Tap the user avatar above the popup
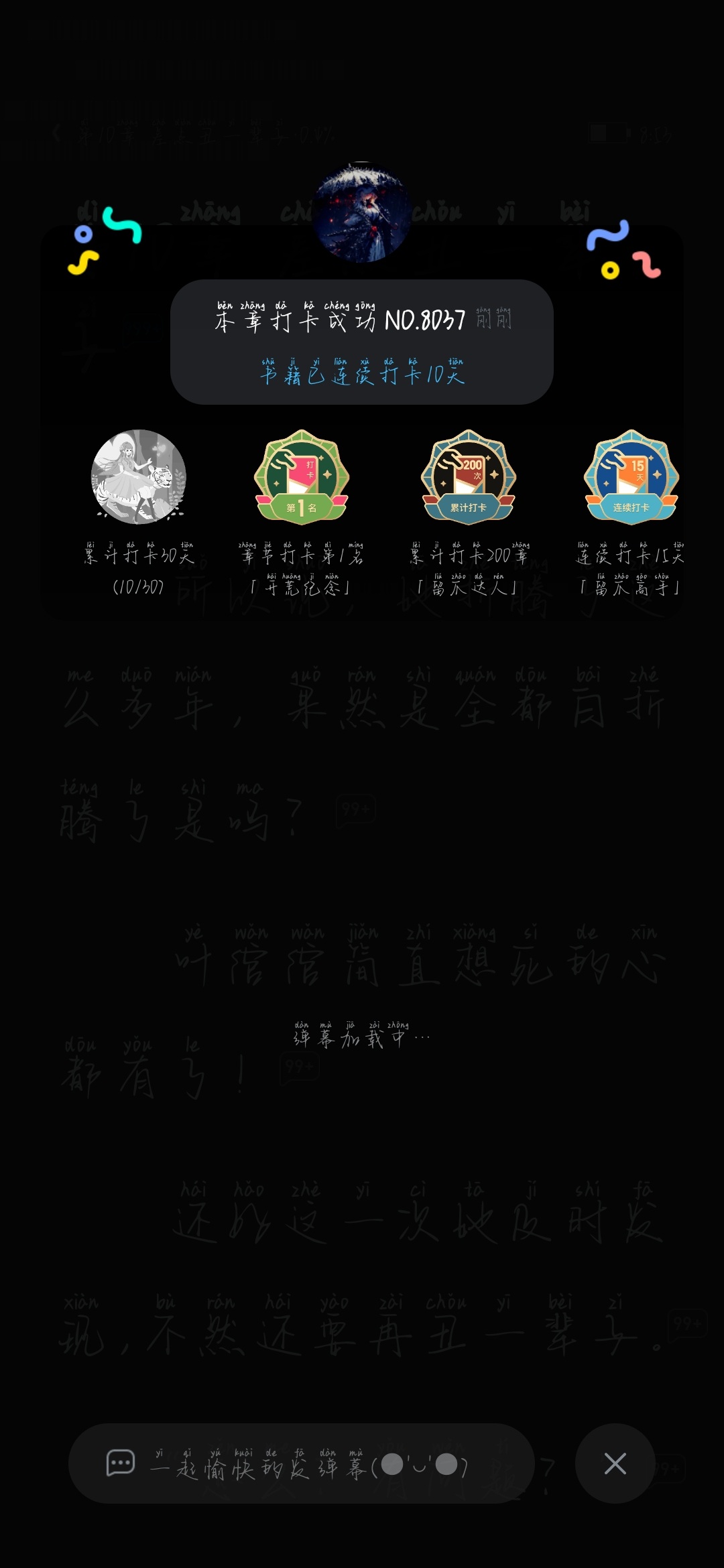The height and width of the screenshot is (1568, 724). click(362, 212)
